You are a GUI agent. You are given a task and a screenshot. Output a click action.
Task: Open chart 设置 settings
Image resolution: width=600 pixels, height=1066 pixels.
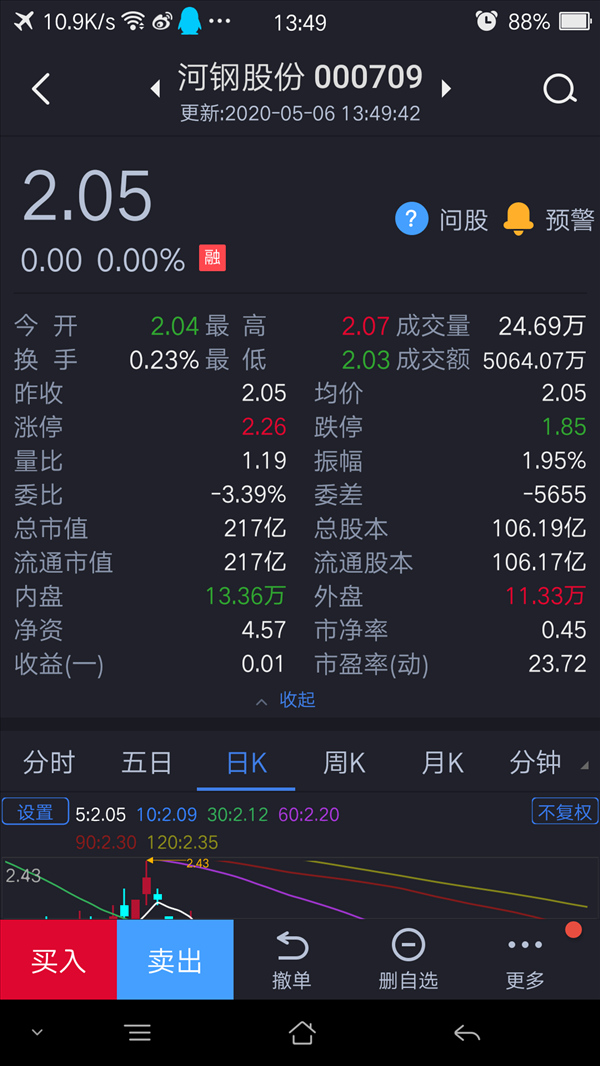[35, 811]
